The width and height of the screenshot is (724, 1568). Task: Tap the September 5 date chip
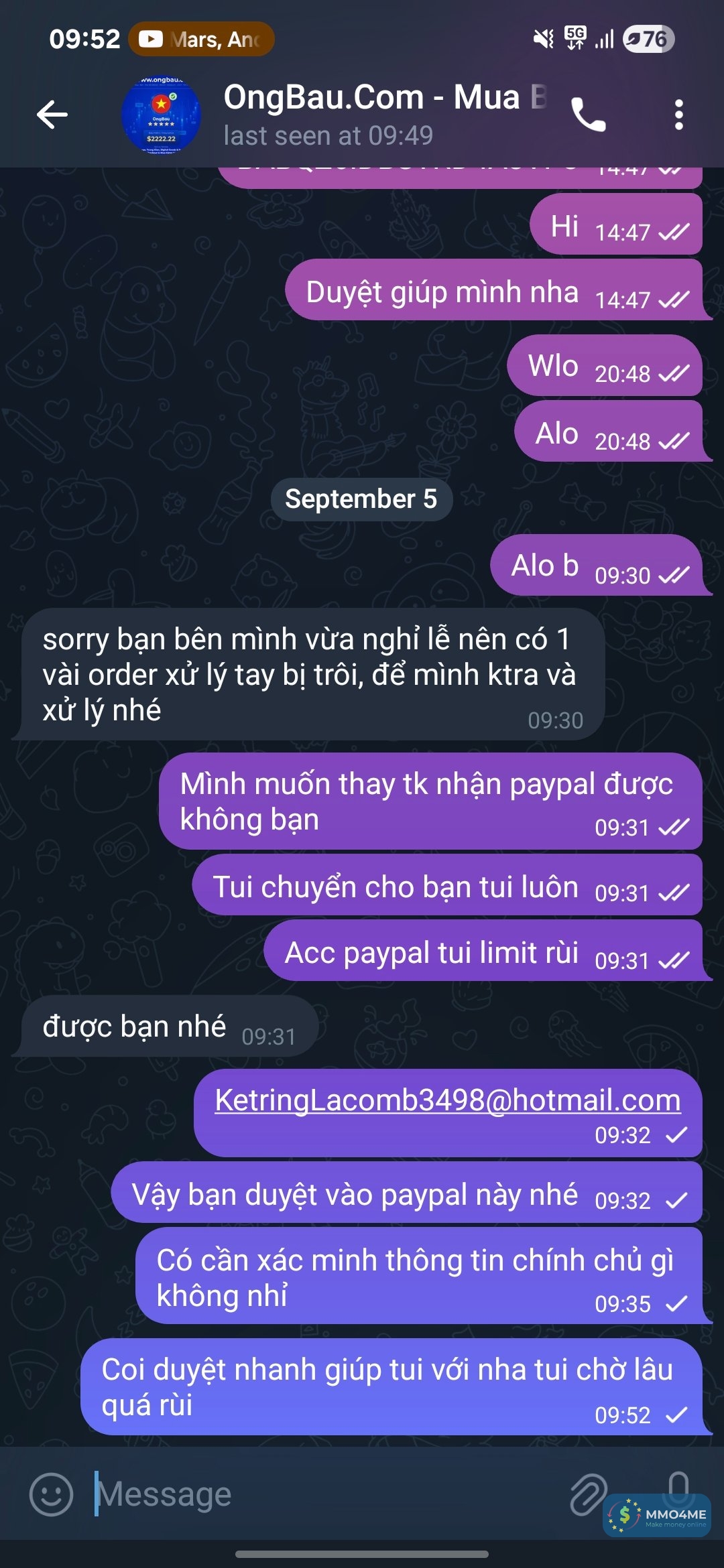pos(361,499)
